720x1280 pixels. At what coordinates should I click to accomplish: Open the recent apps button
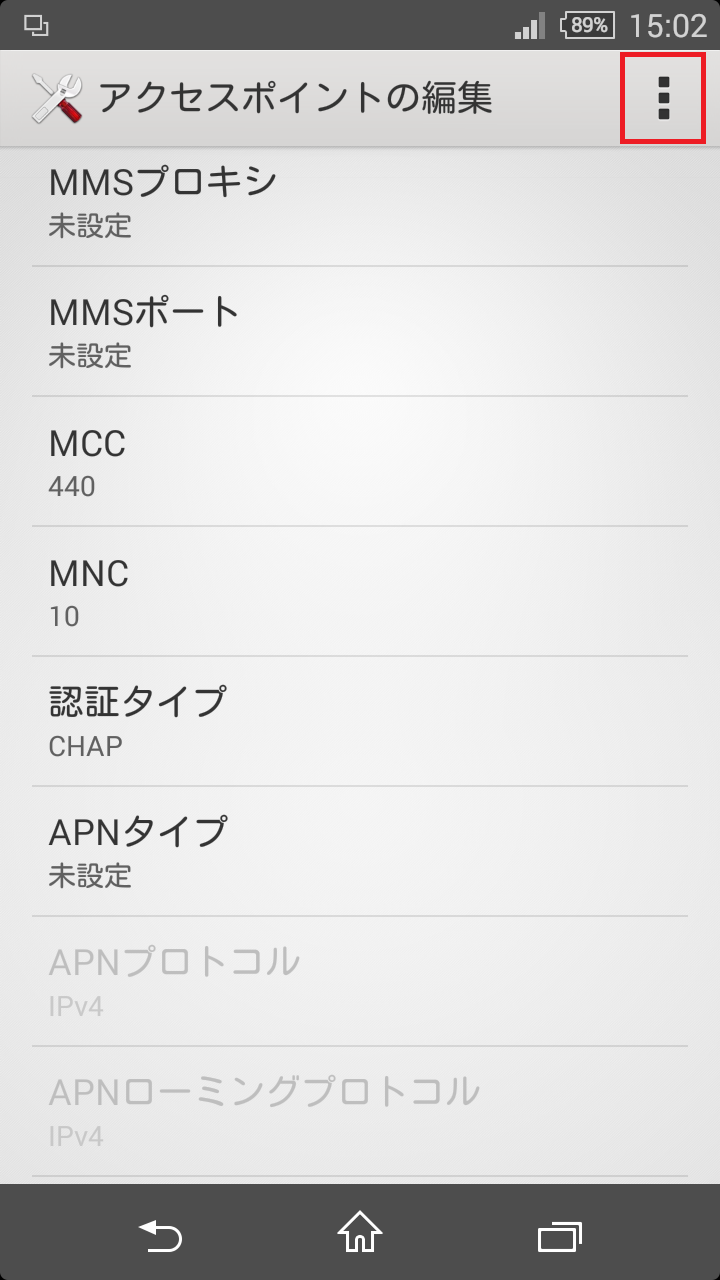click(x=560, y=1237)
